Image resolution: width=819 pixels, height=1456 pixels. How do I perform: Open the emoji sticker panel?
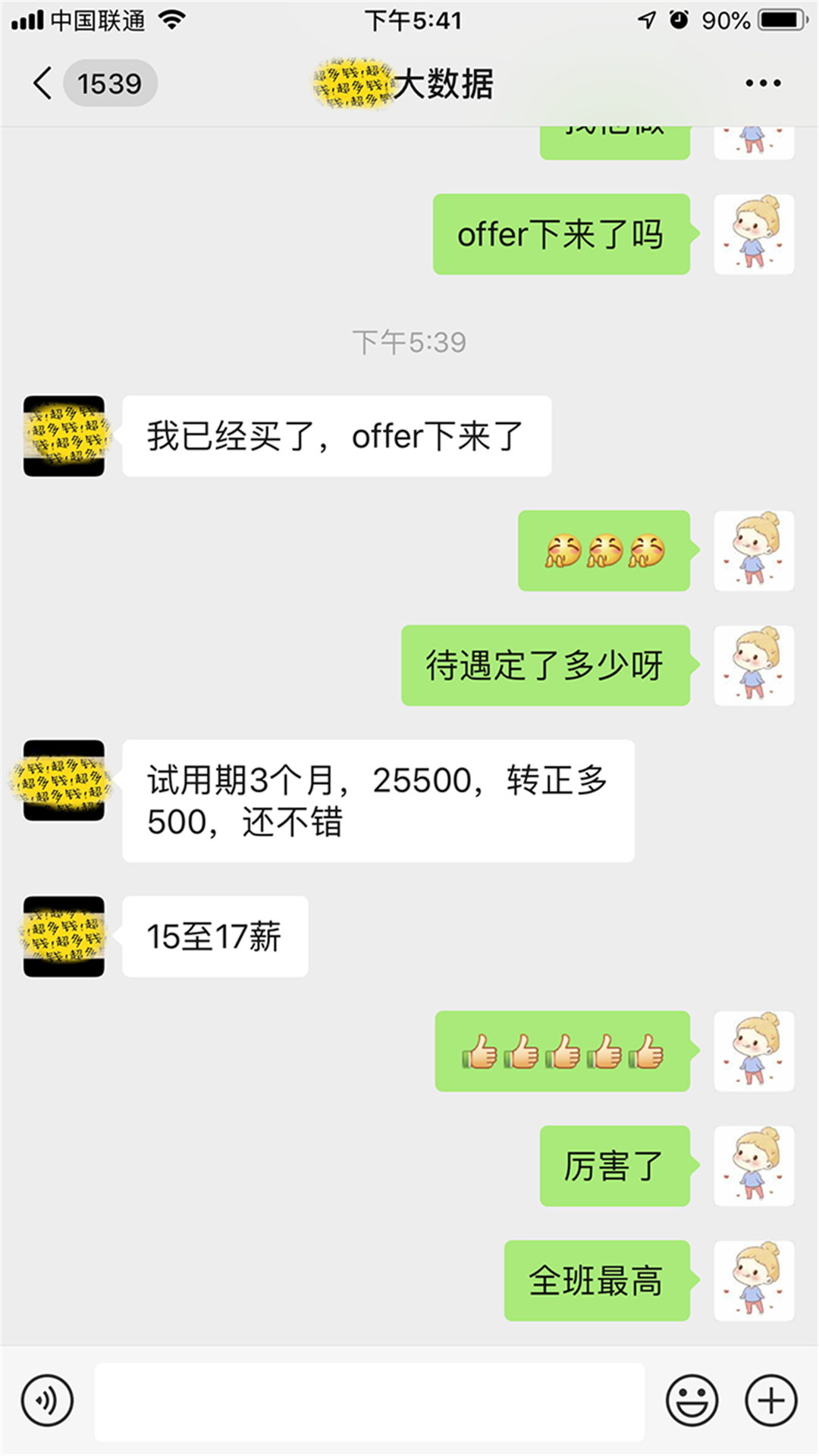pos(692,1401)
